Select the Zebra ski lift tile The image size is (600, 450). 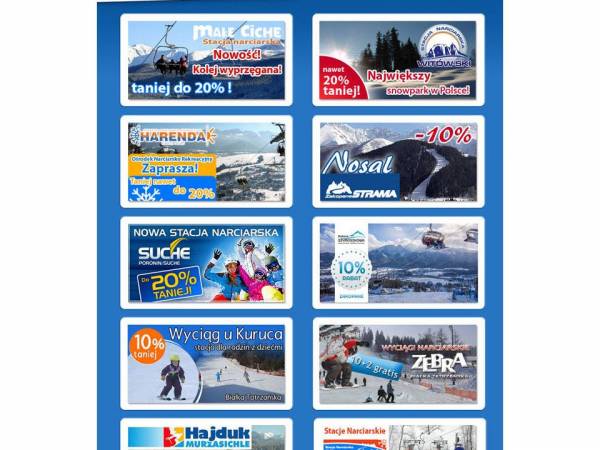click(398, 364)
